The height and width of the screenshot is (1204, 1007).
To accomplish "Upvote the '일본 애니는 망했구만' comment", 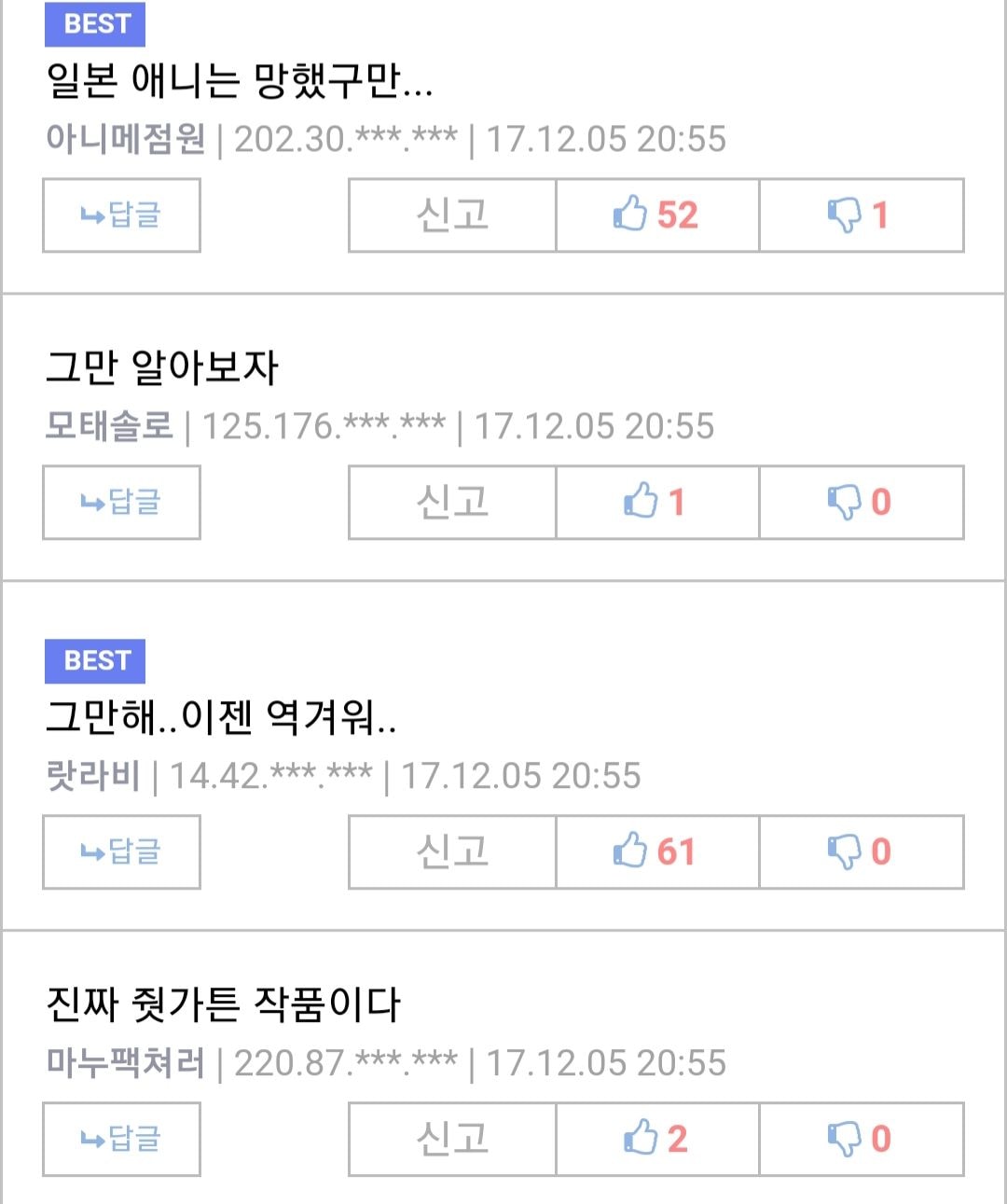I will [656, 215].
